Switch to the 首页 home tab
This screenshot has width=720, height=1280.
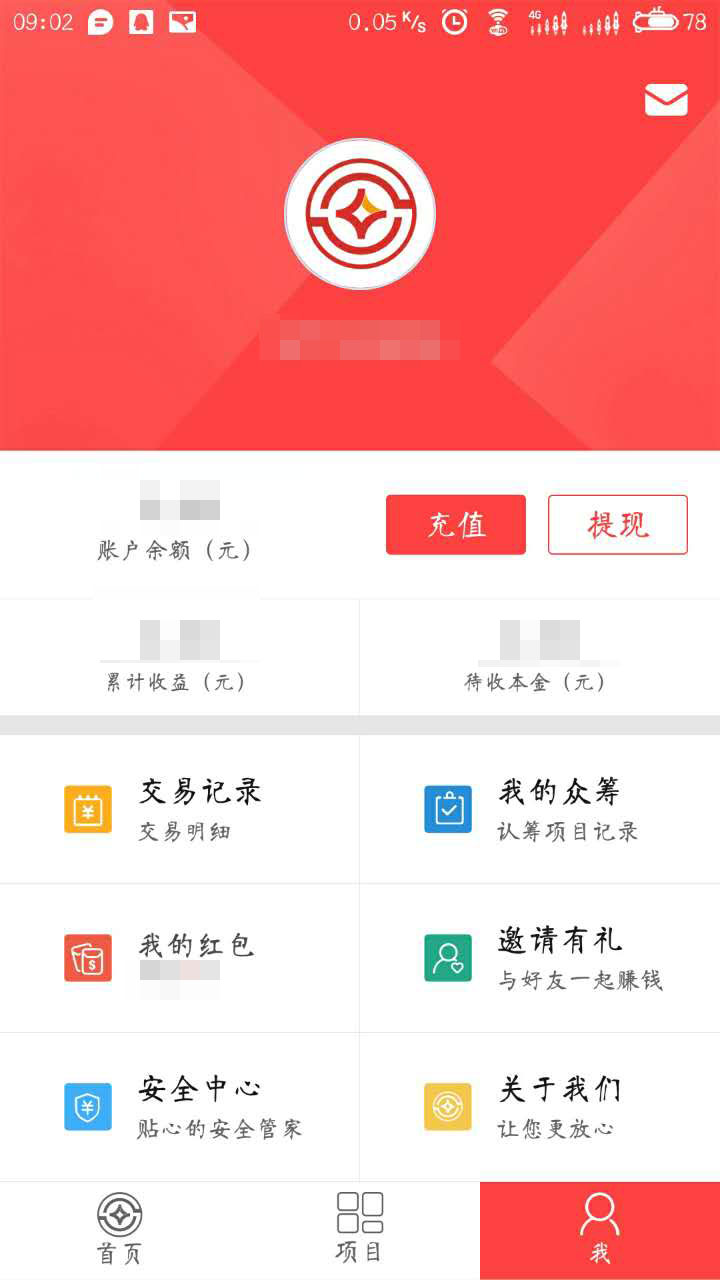pos(120,1230)
